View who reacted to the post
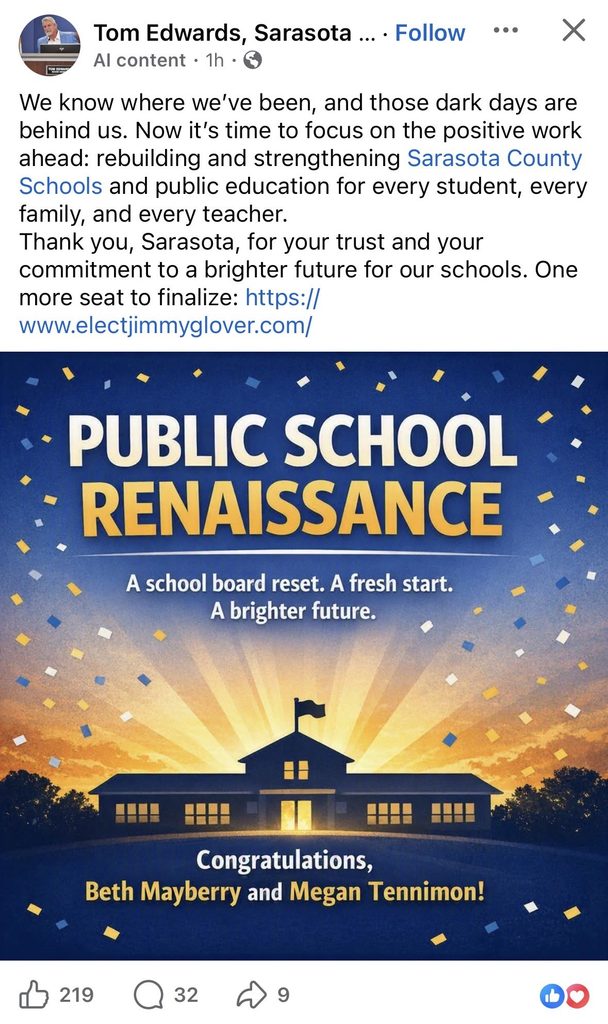 pos(564,995)
